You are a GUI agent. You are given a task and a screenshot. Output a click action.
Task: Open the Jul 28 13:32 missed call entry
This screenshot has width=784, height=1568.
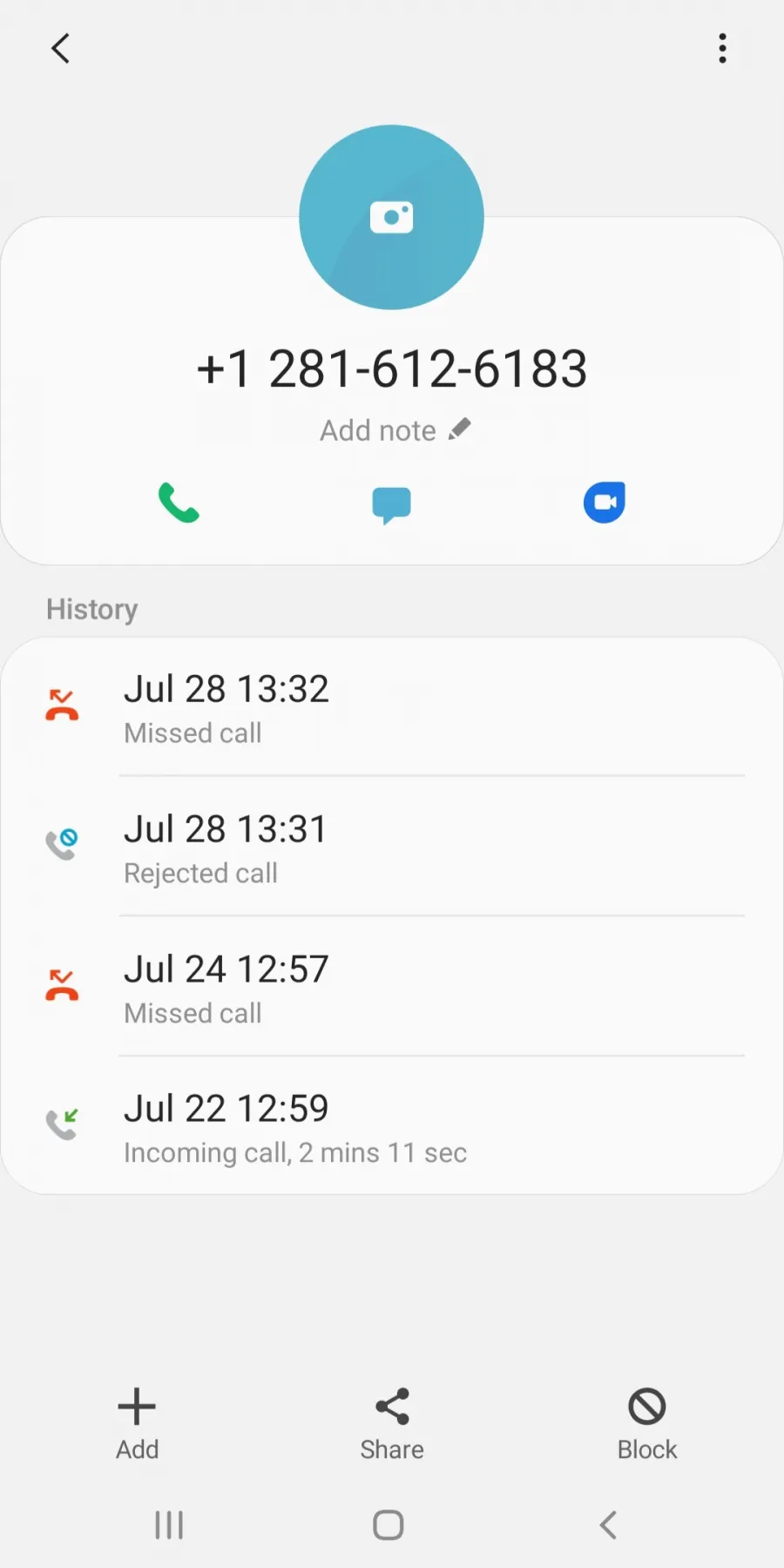coord(392,707)
